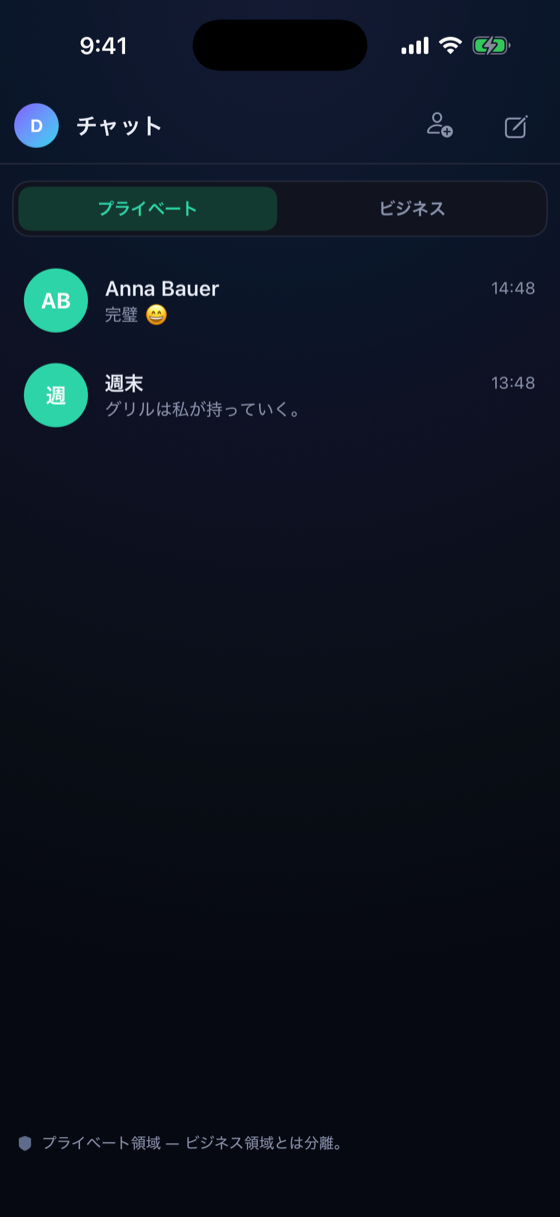
Task: Open the D profile avatar
Action: 36,126
